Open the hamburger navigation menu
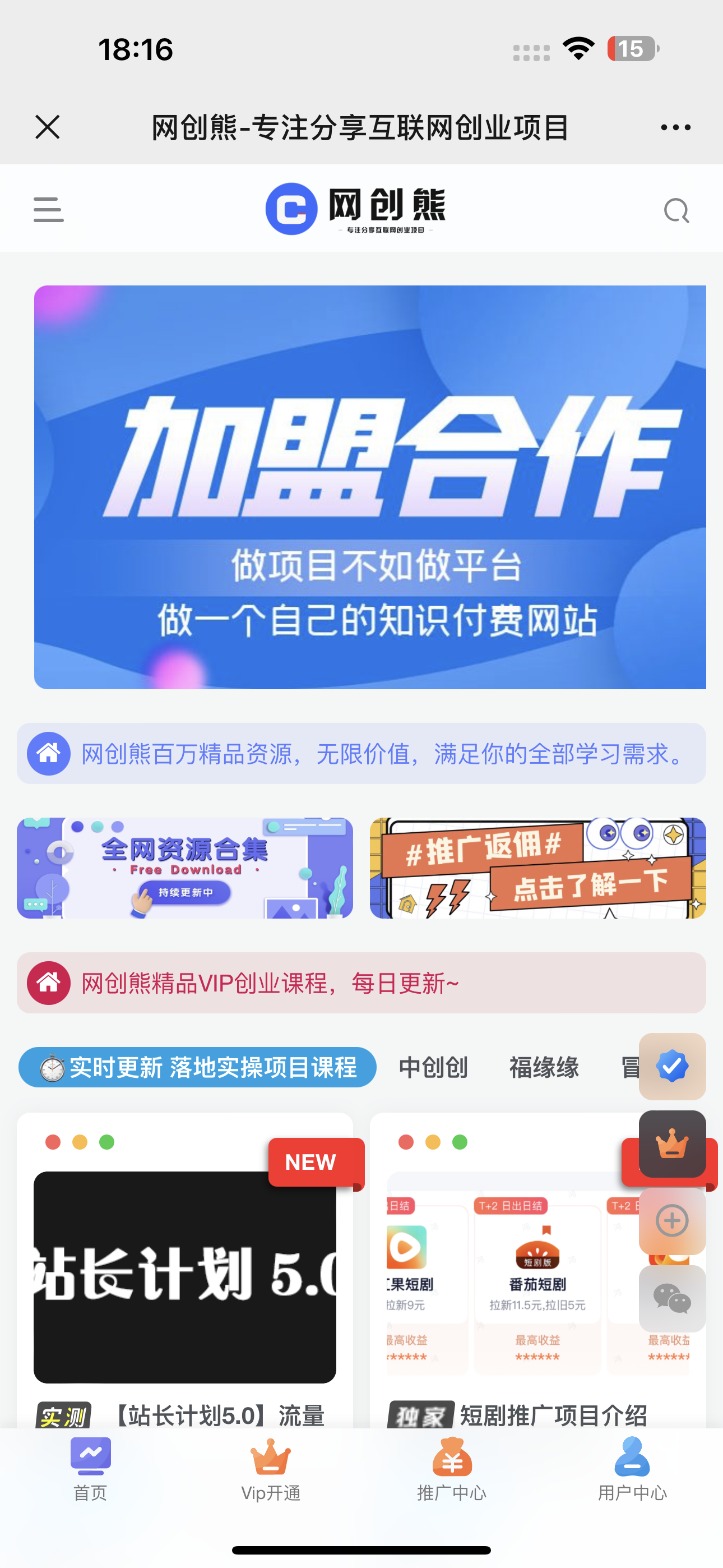Image resolution: width=723 pixels, height=1568 pixels. [x=48, y=209]
